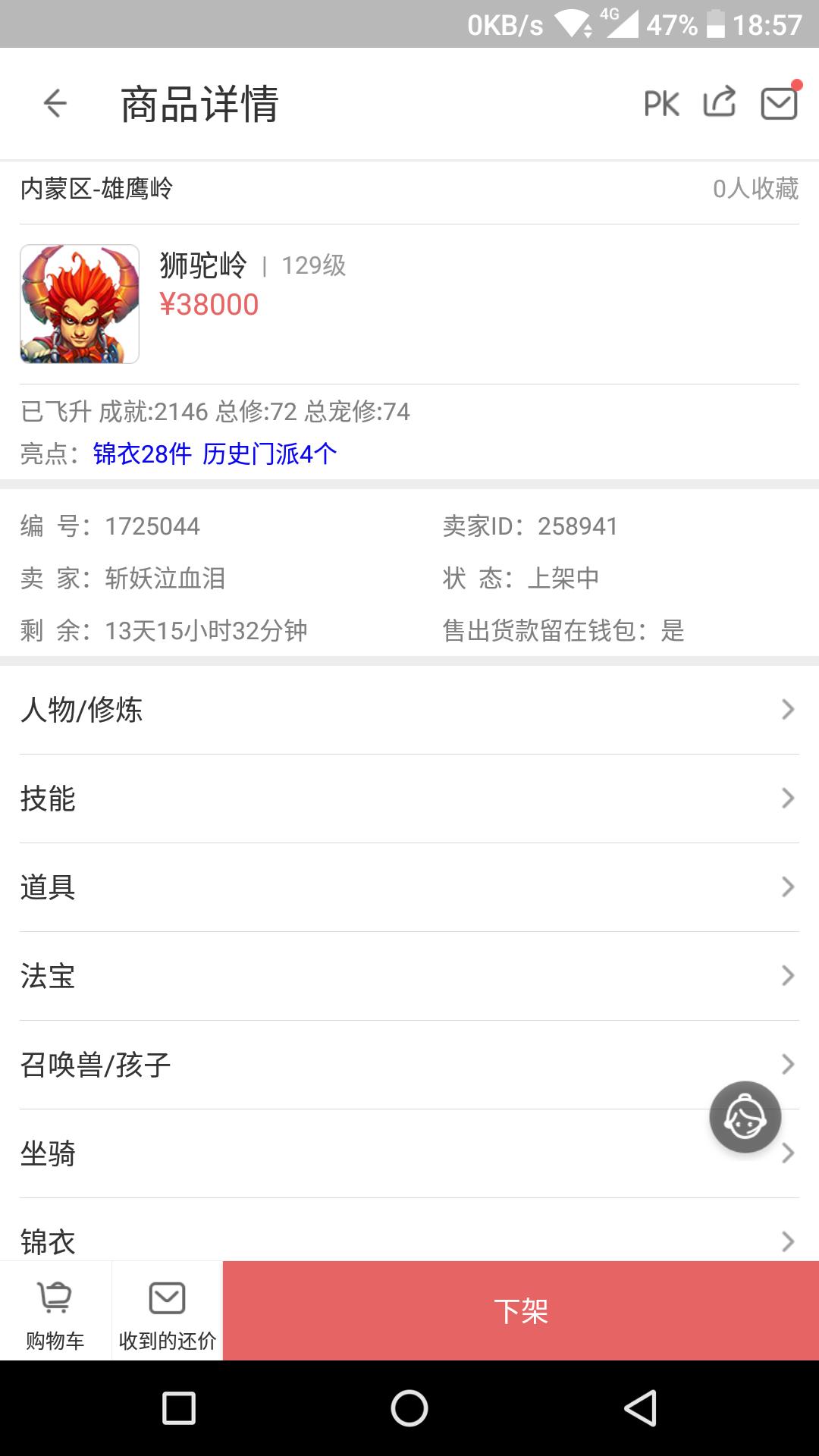
Task: Tap the 狮驼岭 character avatar
Action: 80,304
